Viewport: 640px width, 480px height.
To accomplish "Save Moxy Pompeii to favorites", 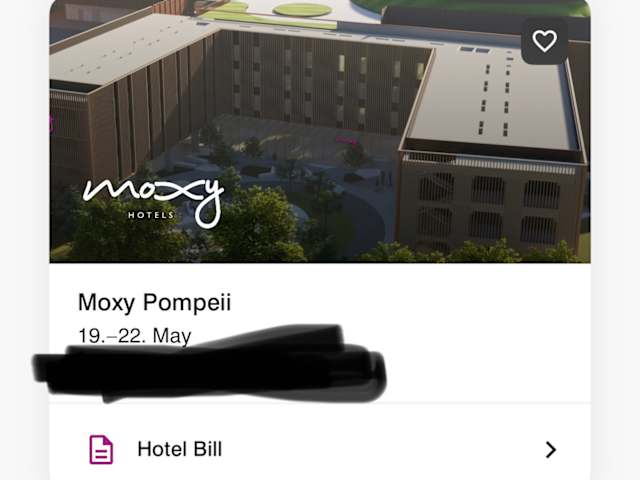I will coord(544,41).
